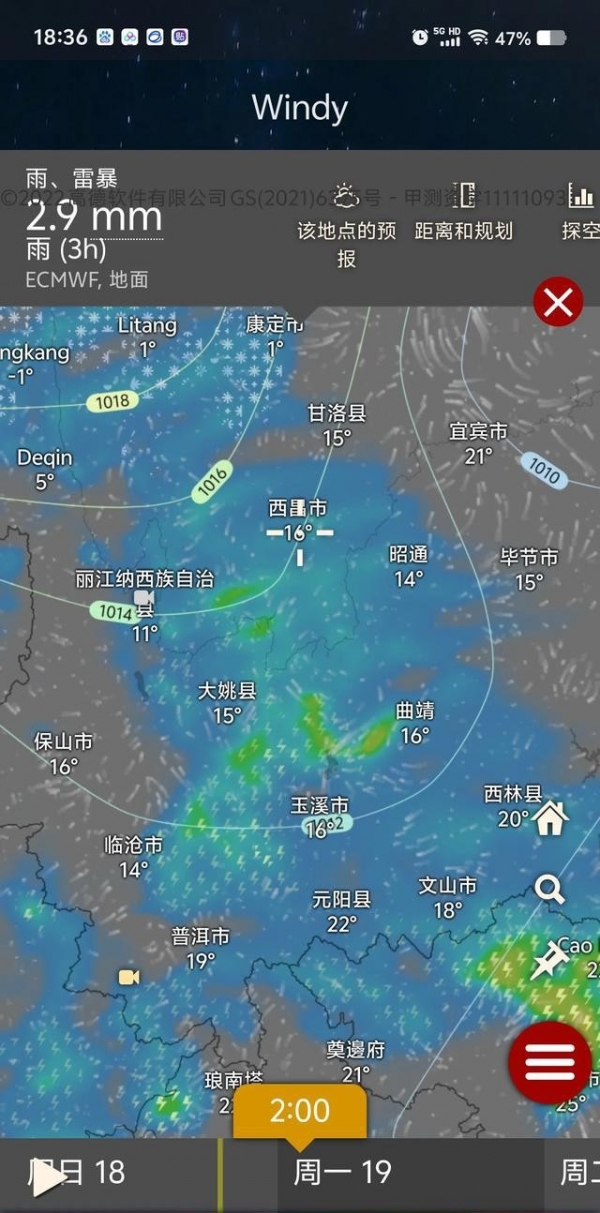Jump to 周一 19 on timeline
600x1213 pixels.
point(342,1173)
